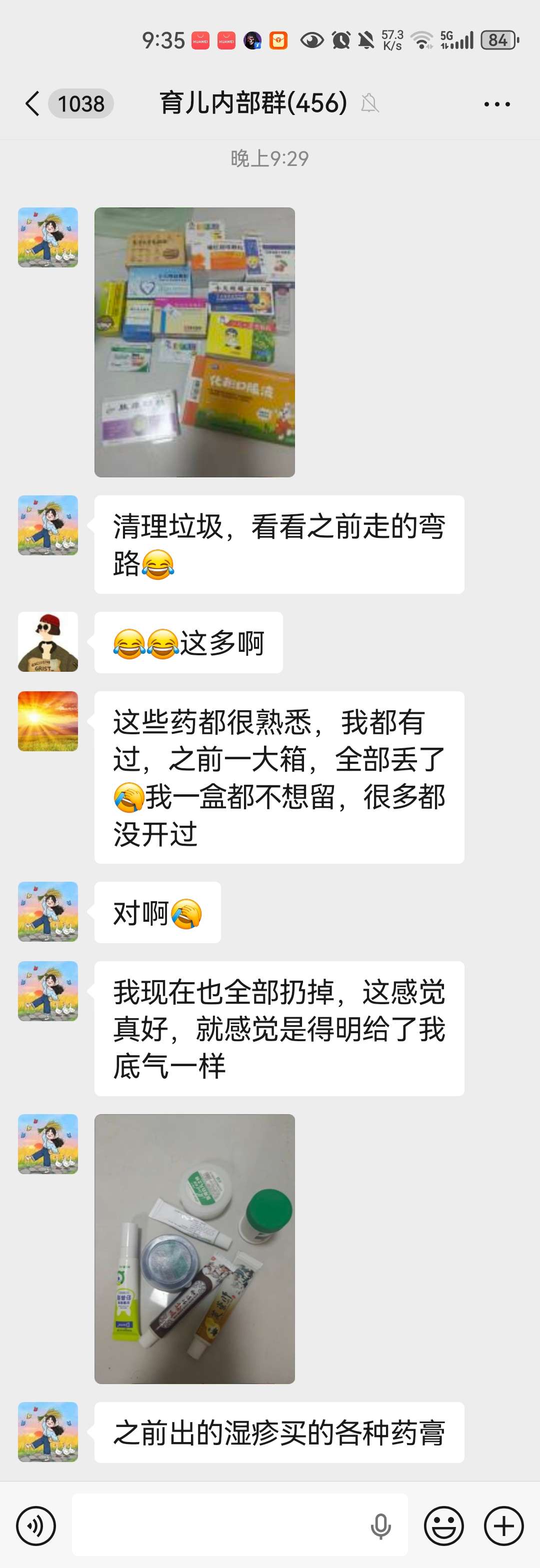
Task: Open the emoji picker
Action: coord(444,1526)
